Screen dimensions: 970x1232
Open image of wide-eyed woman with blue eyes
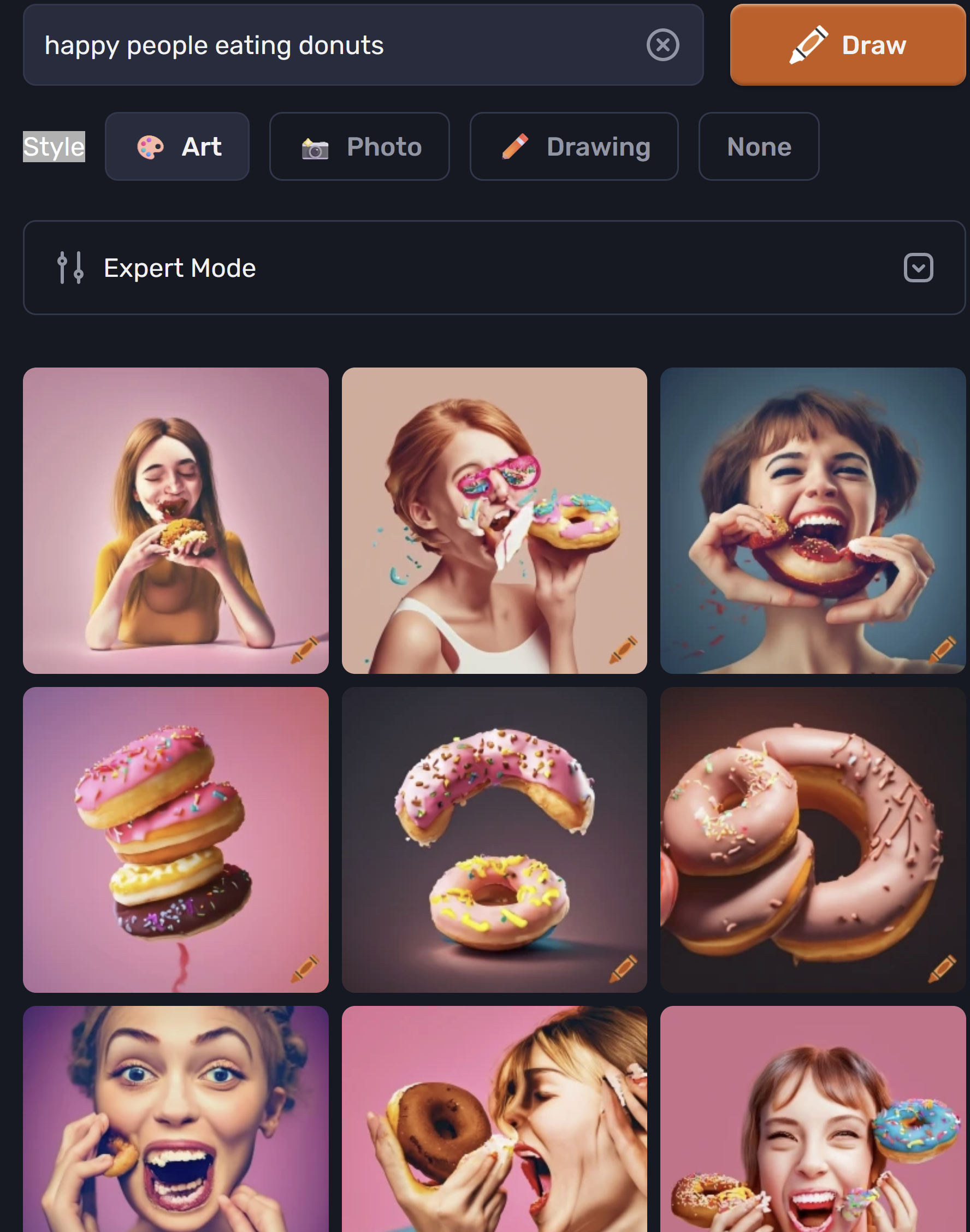[x=175, y=1118]
